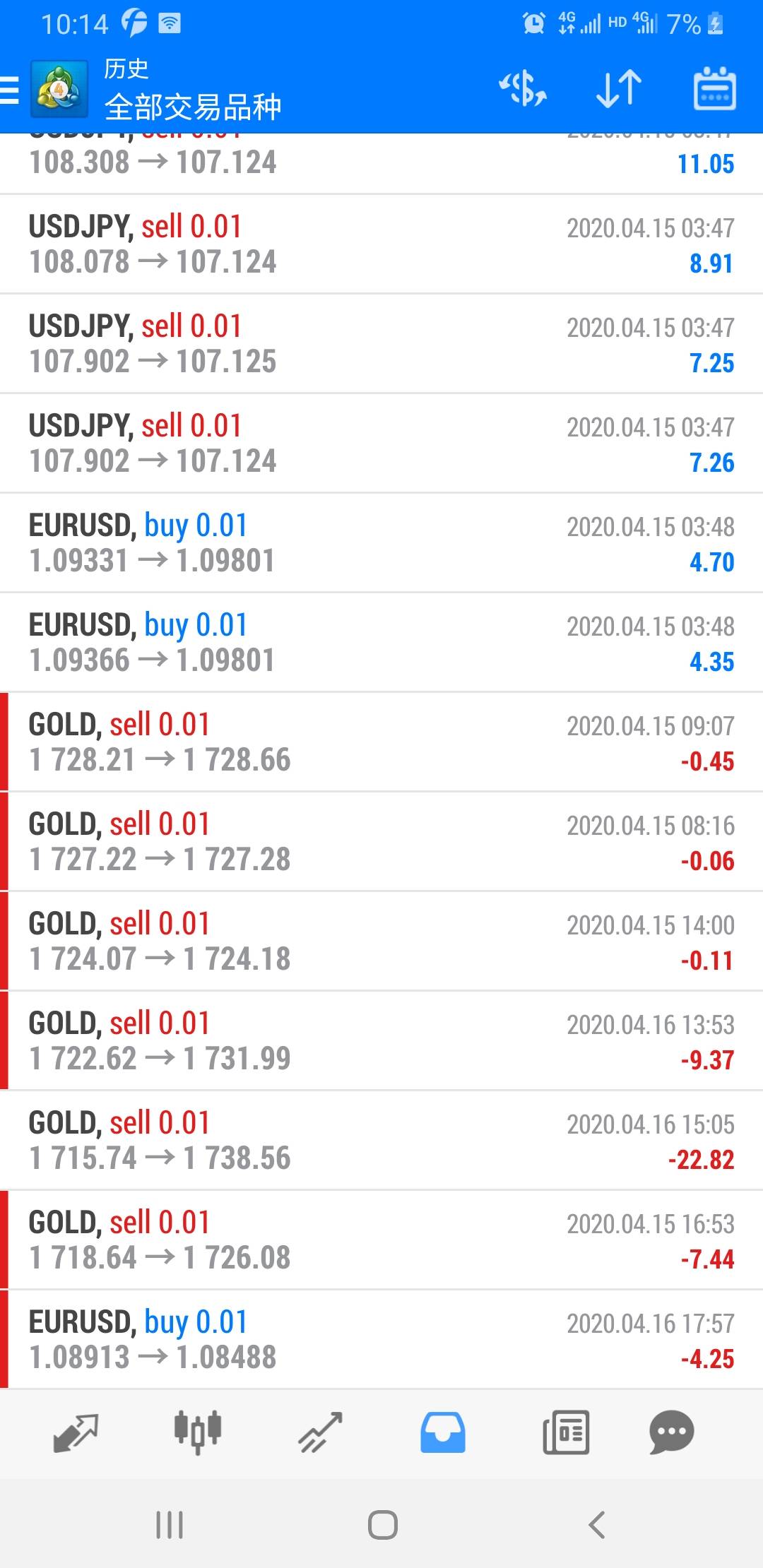Open EURUSD buy trade with profit 4.70
Viewport: 763px width, 1568px height.
tap(381, 543)
